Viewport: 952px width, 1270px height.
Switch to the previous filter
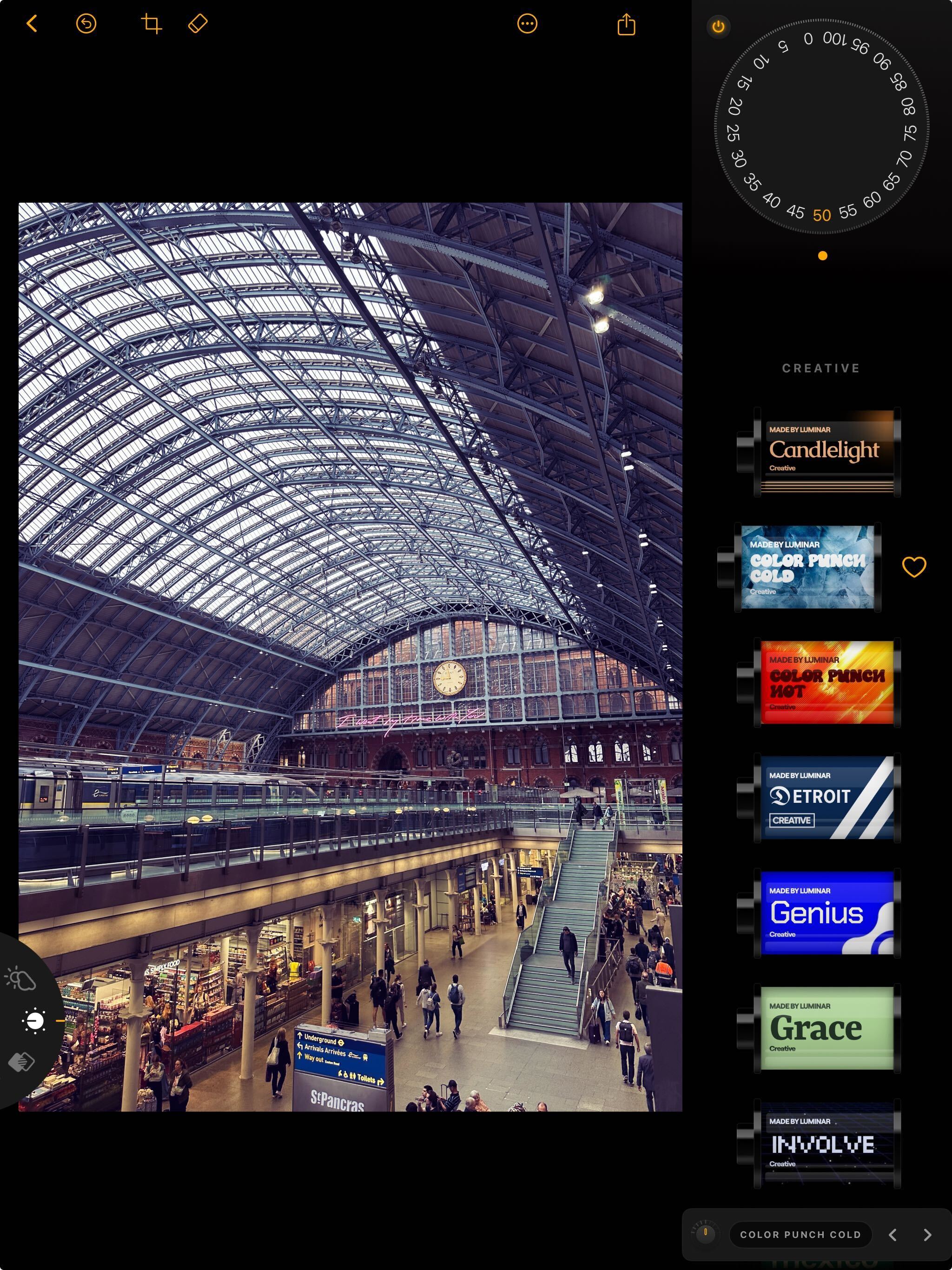[x=892, y=1234]
